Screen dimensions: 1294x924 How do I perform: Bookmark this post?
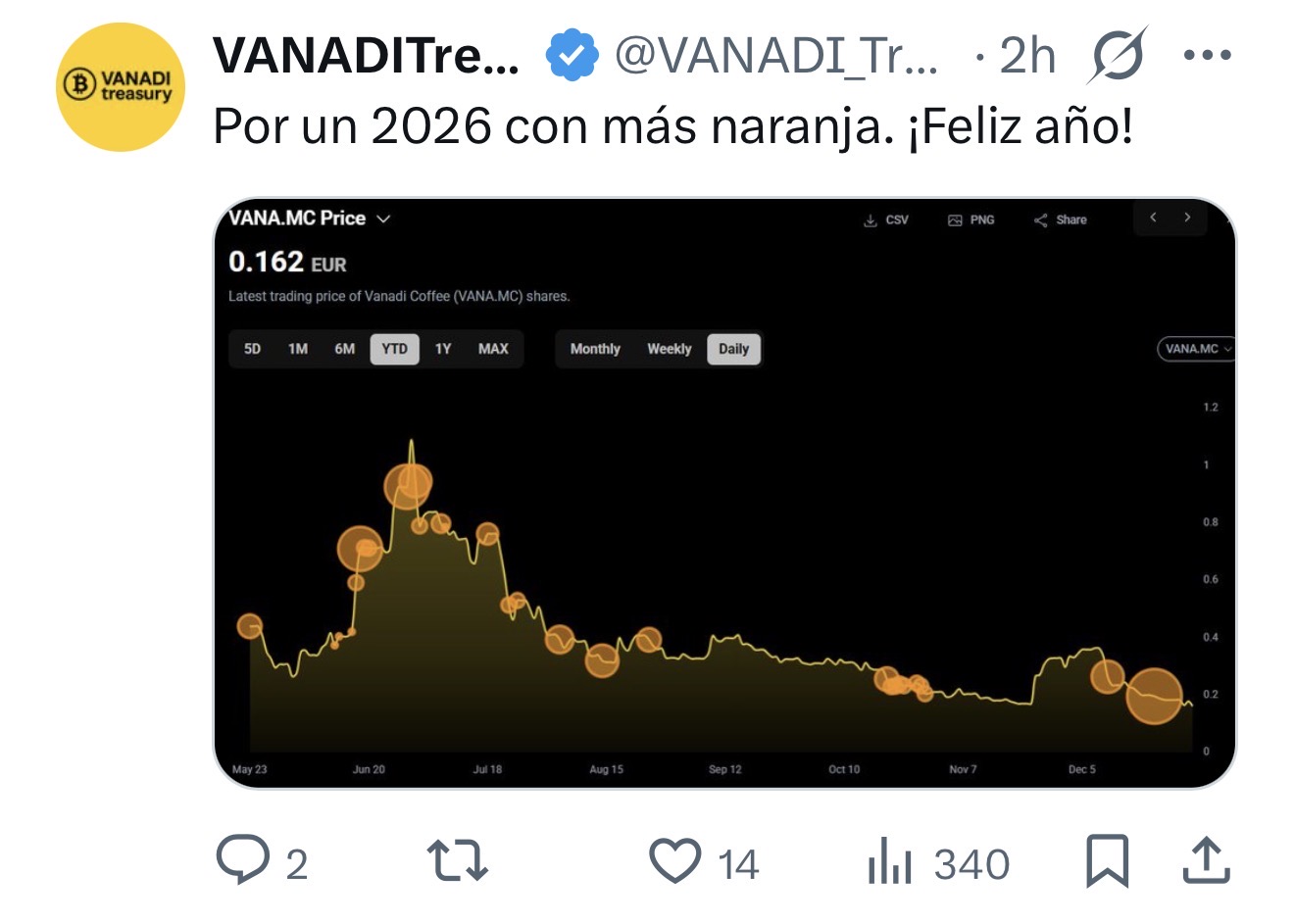point(1107,861)
